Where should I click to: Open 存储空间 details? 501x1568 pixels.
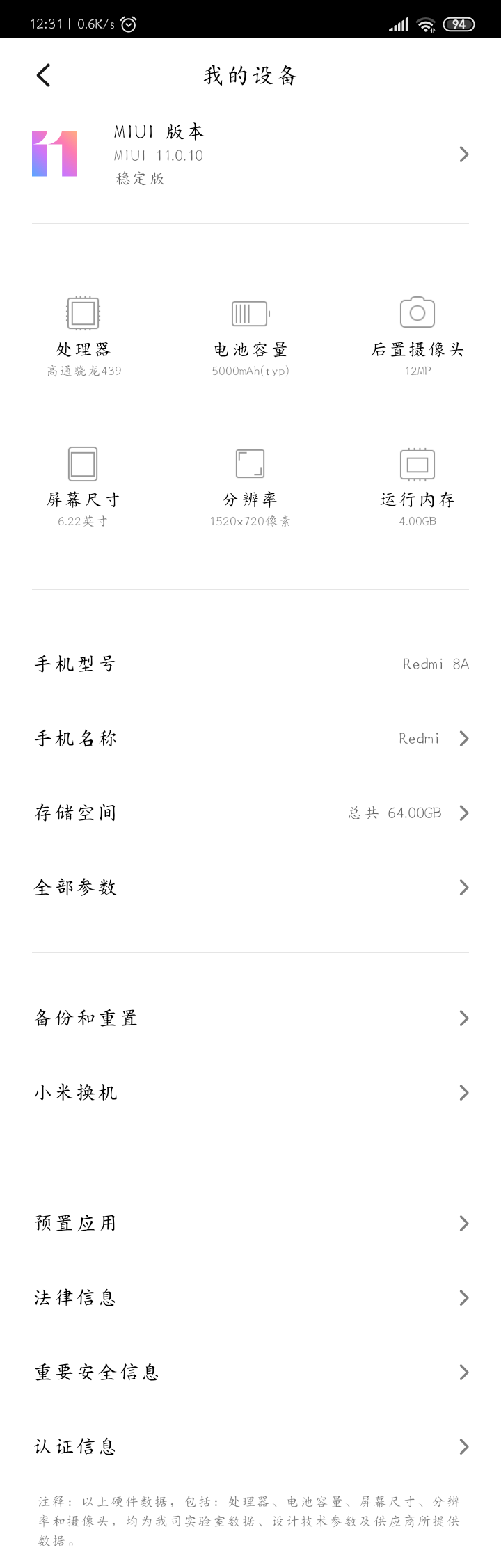coord(250,813)
